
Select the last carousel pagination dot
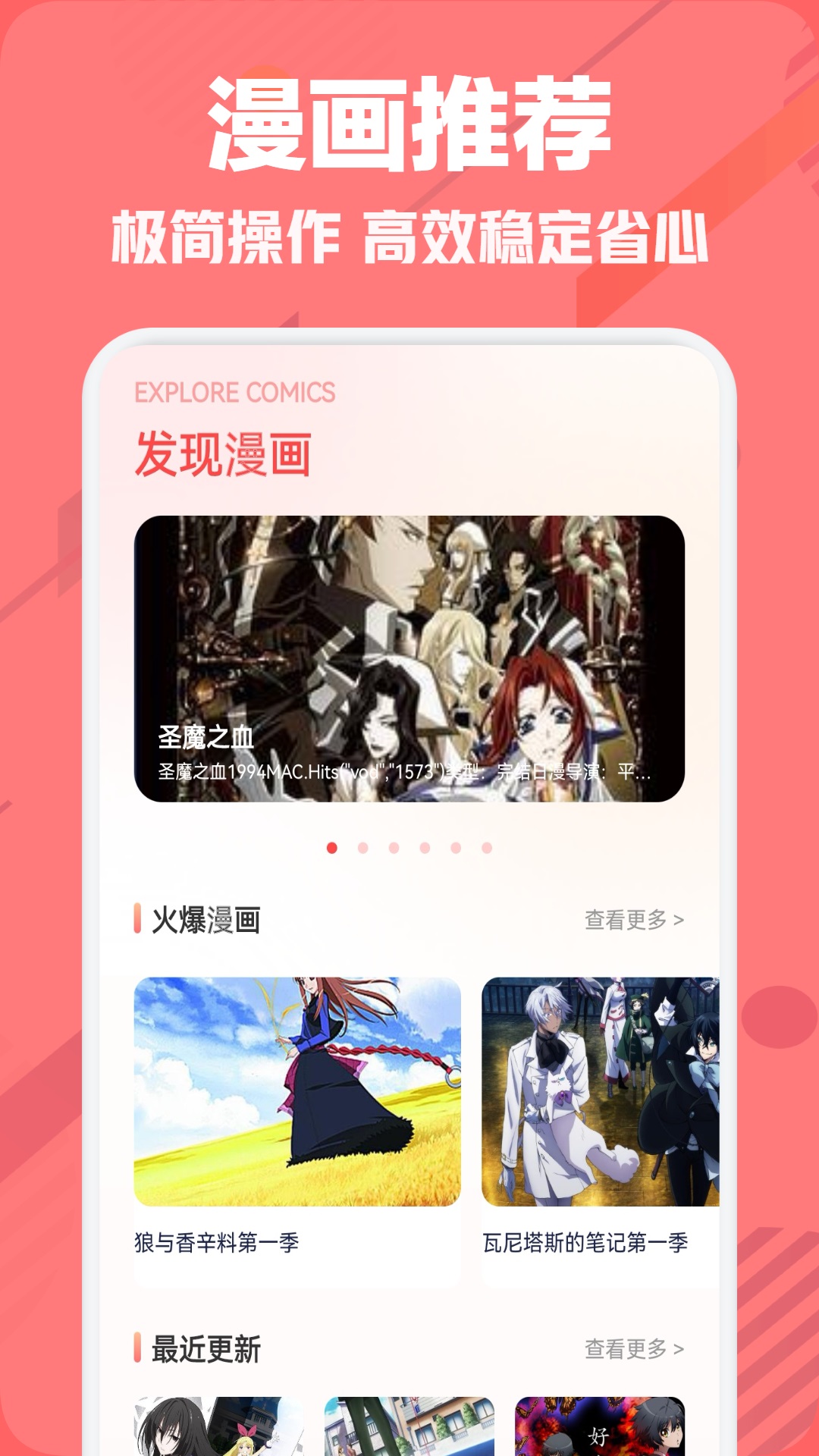pyautogui.click(x=485, y=848)
